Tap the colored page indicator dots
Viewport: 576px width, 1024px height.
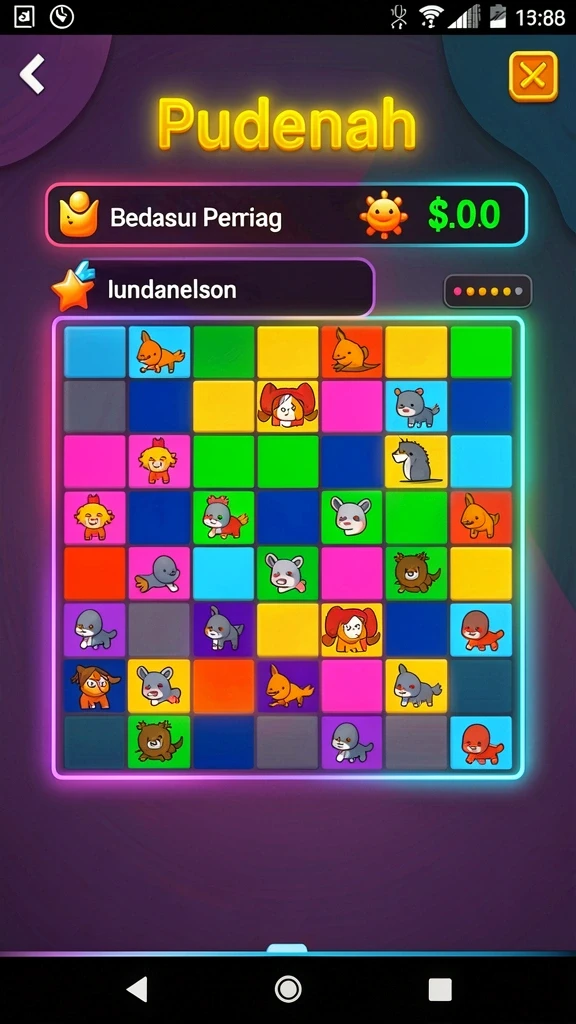(488, 291)
